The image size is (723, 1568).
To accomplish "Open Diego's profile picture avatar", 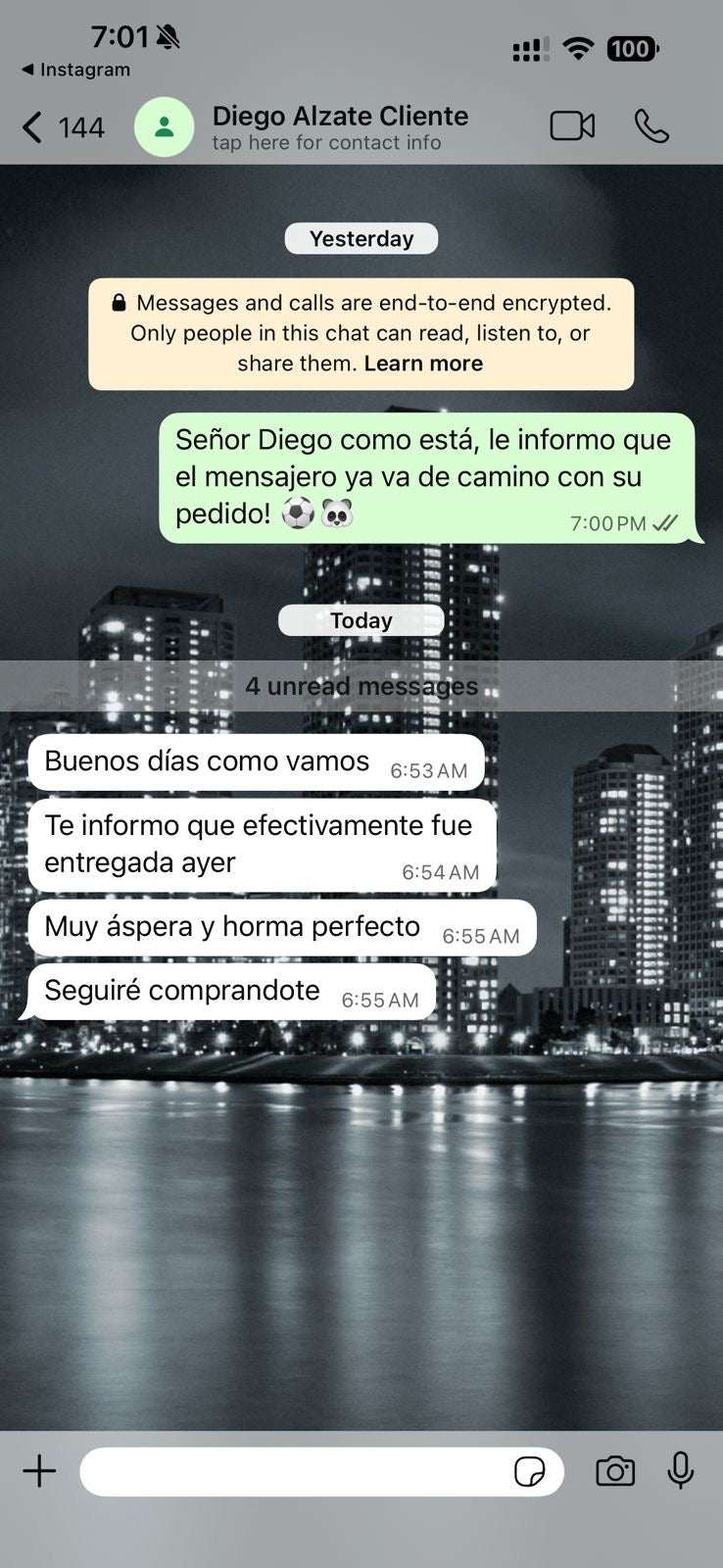I will point(165,127).
